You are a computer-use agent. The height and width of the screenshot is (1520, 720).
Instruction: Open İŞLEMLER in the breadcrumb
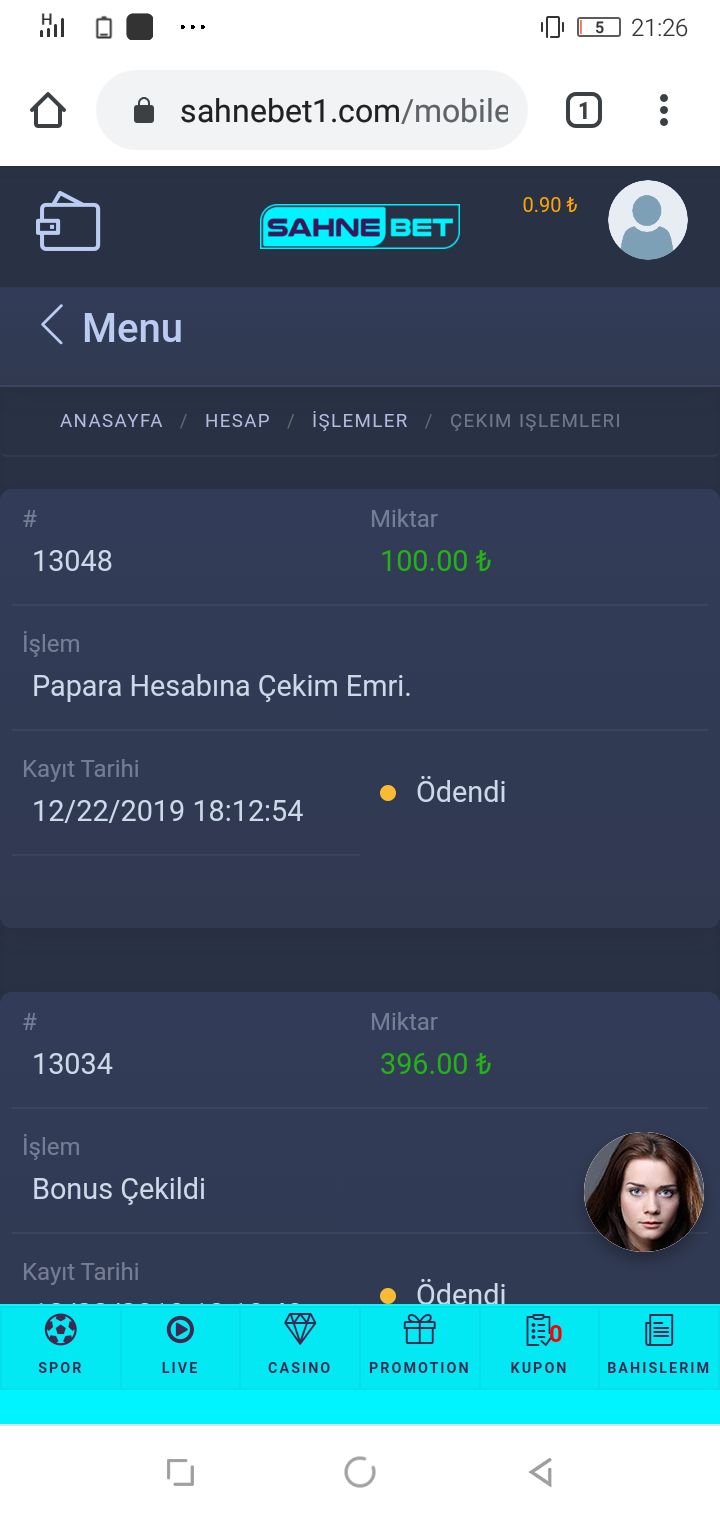pos(360,421)
